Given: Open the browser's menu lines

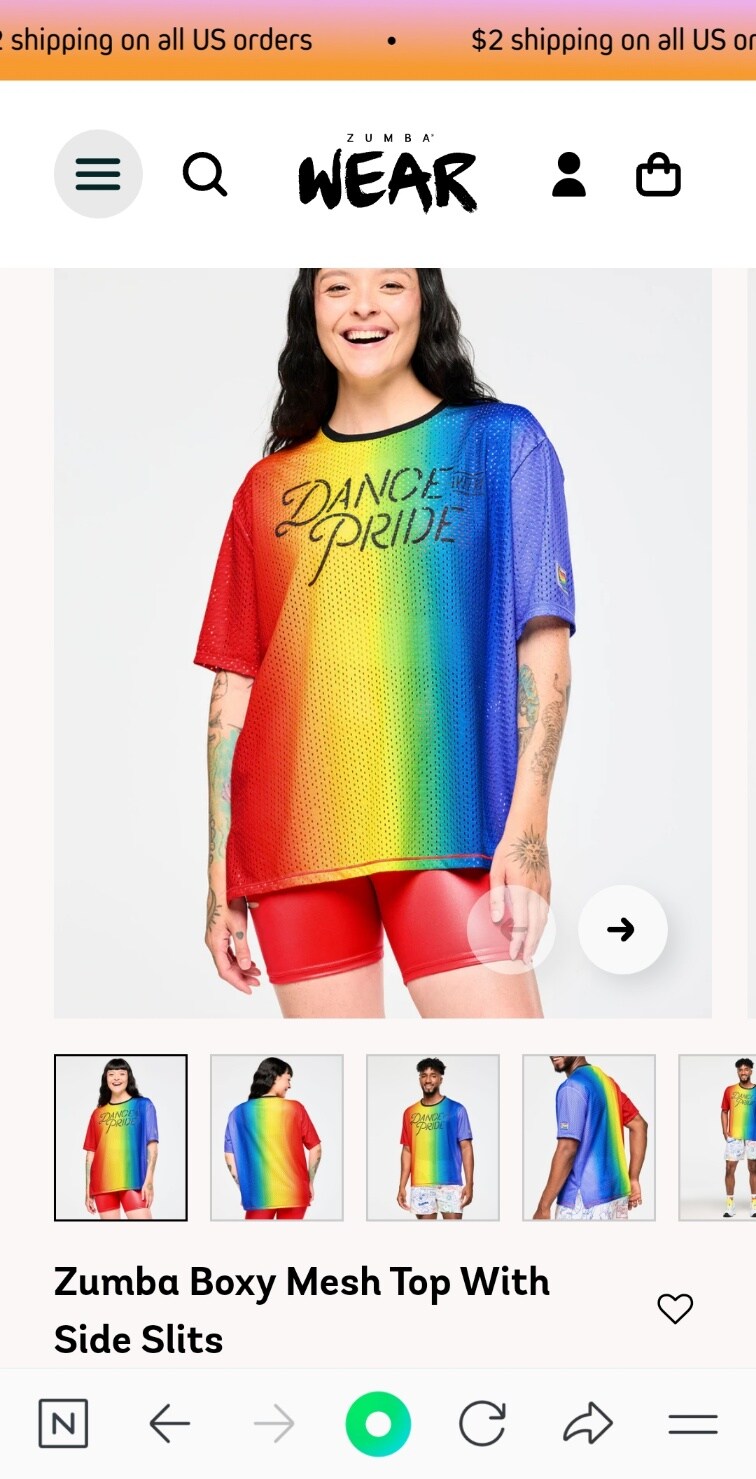Looking at the screenshot, I should coord(692,1423).
